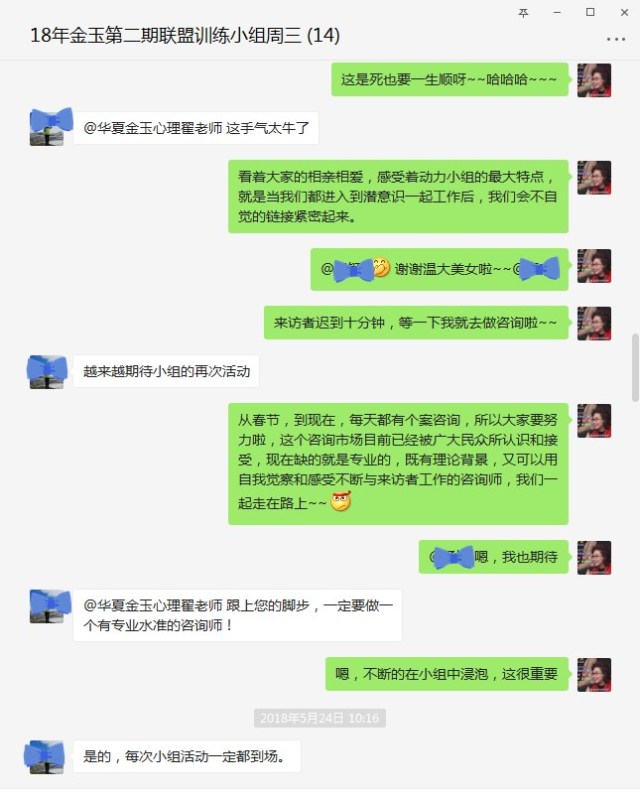
Task: Pin the chat window on top
Action: [523, 11]
